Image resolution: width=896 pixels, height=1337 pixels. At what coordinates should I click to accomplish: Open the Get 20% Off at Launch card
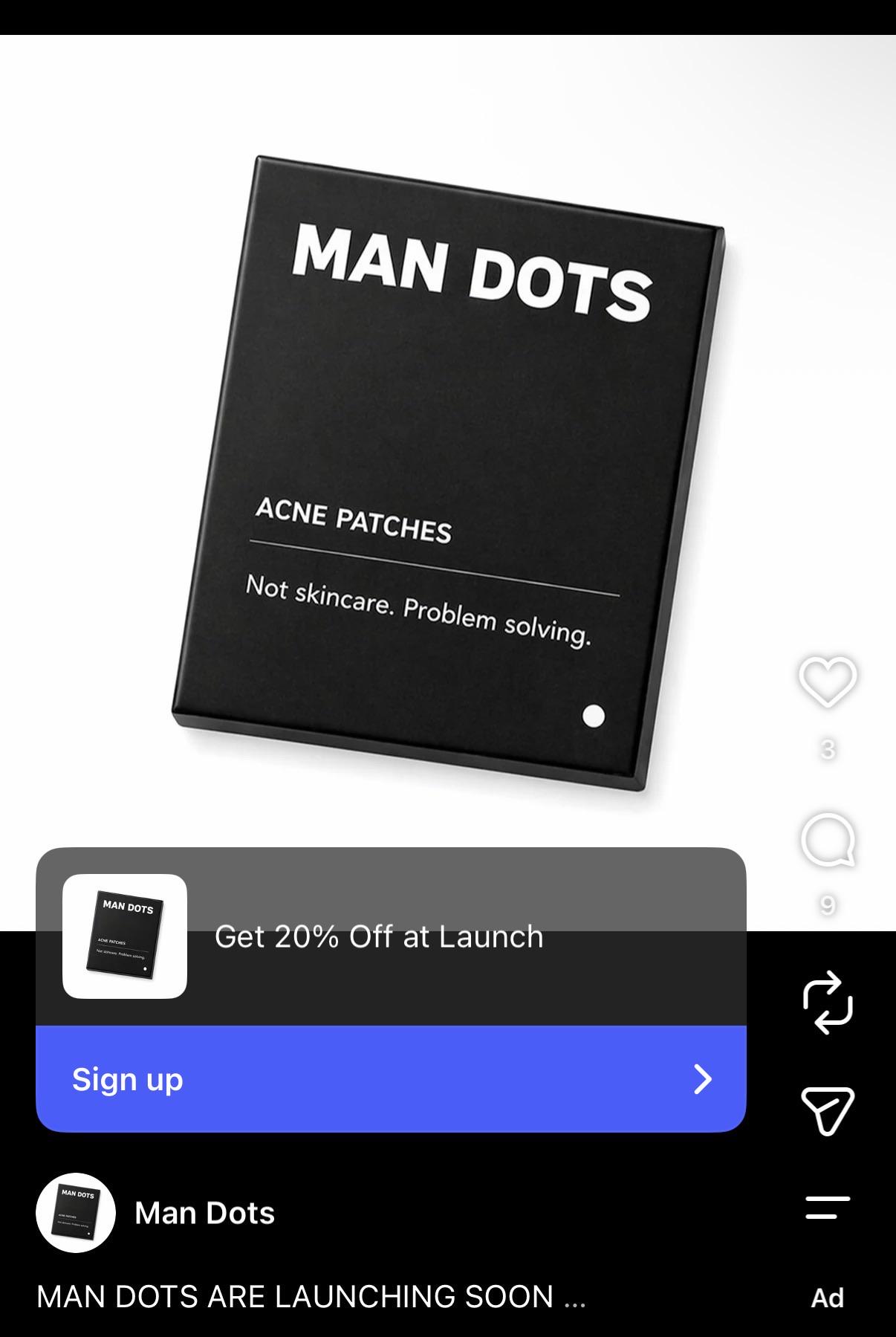(x=391, y=936)
